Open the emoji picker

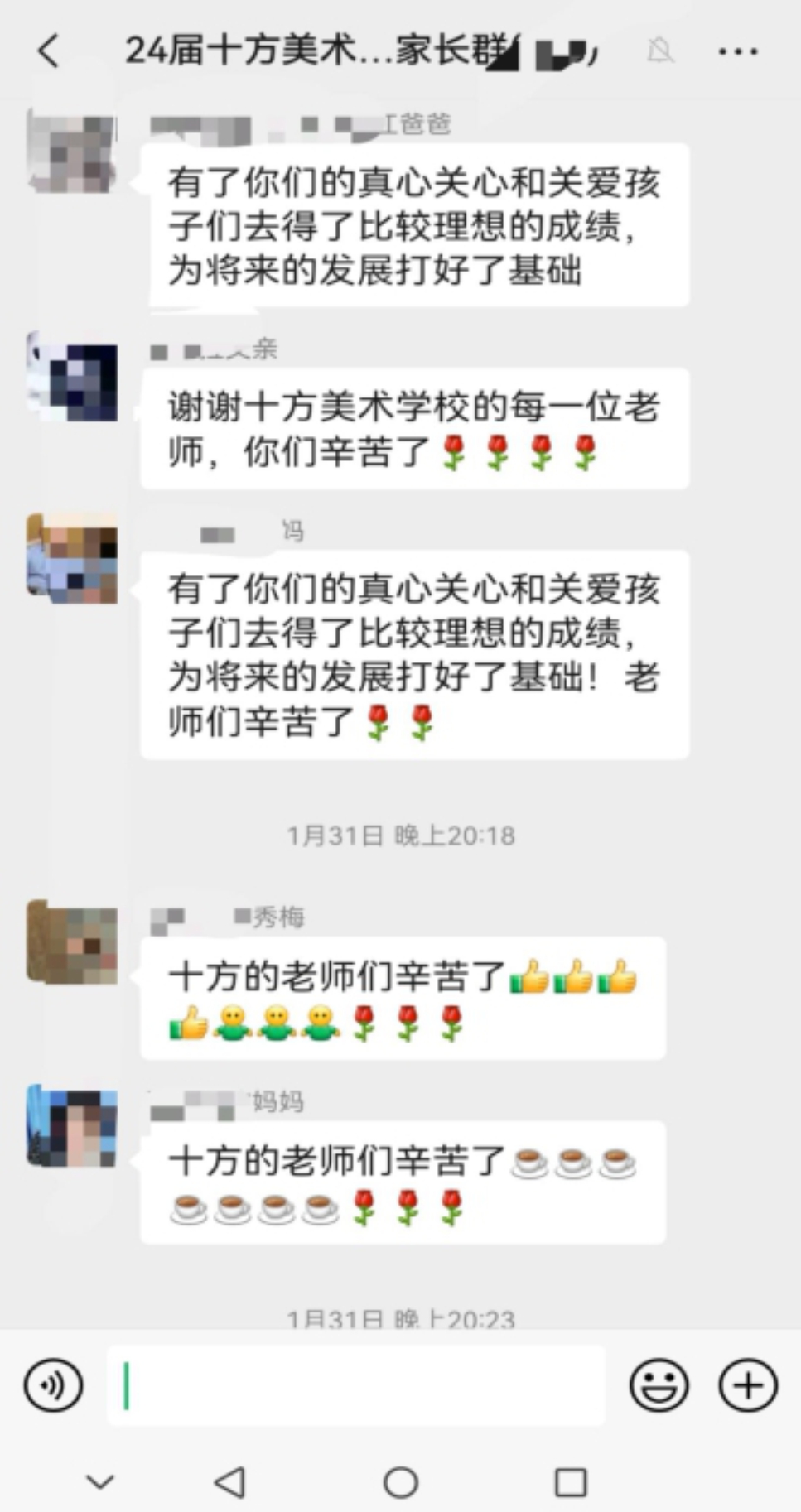click(659, 1385)
